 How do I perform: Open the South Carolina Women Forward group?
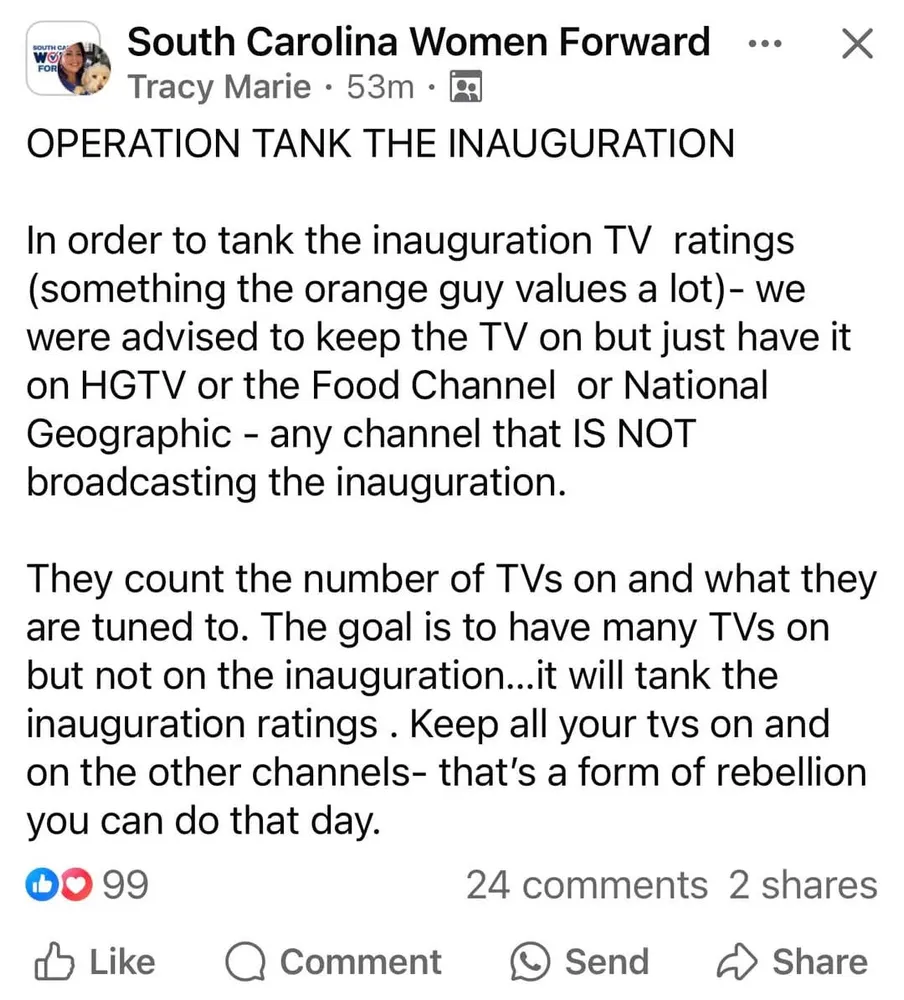pyautogui.click(x=419, y=42)
